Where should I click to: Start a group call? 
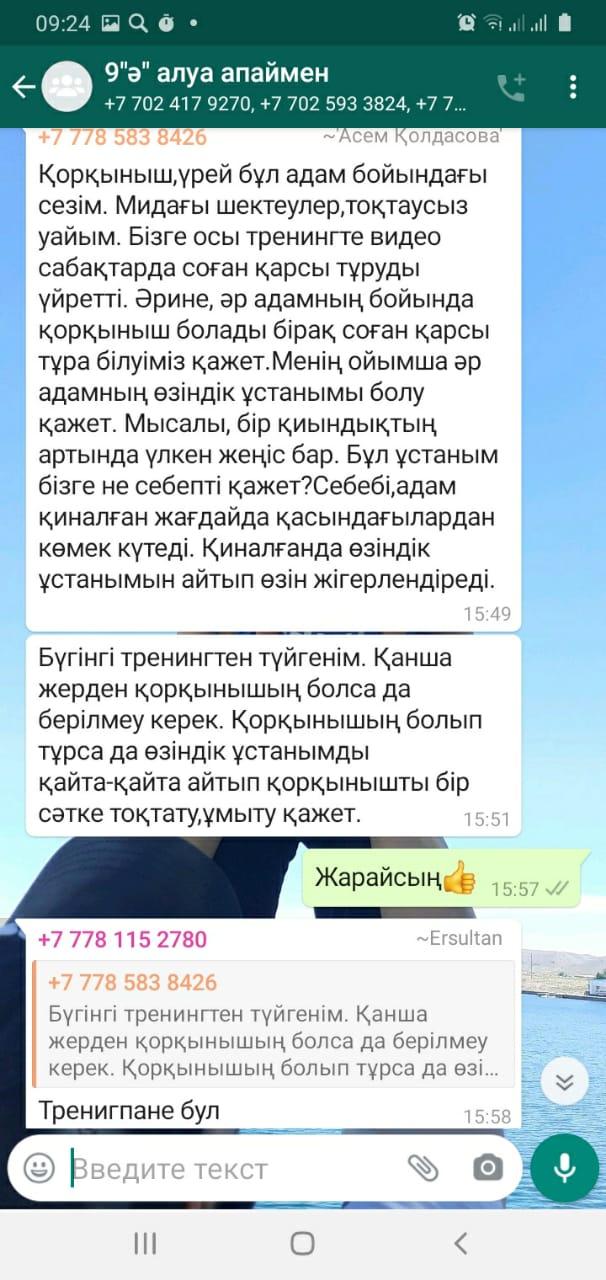coord(512,87)
